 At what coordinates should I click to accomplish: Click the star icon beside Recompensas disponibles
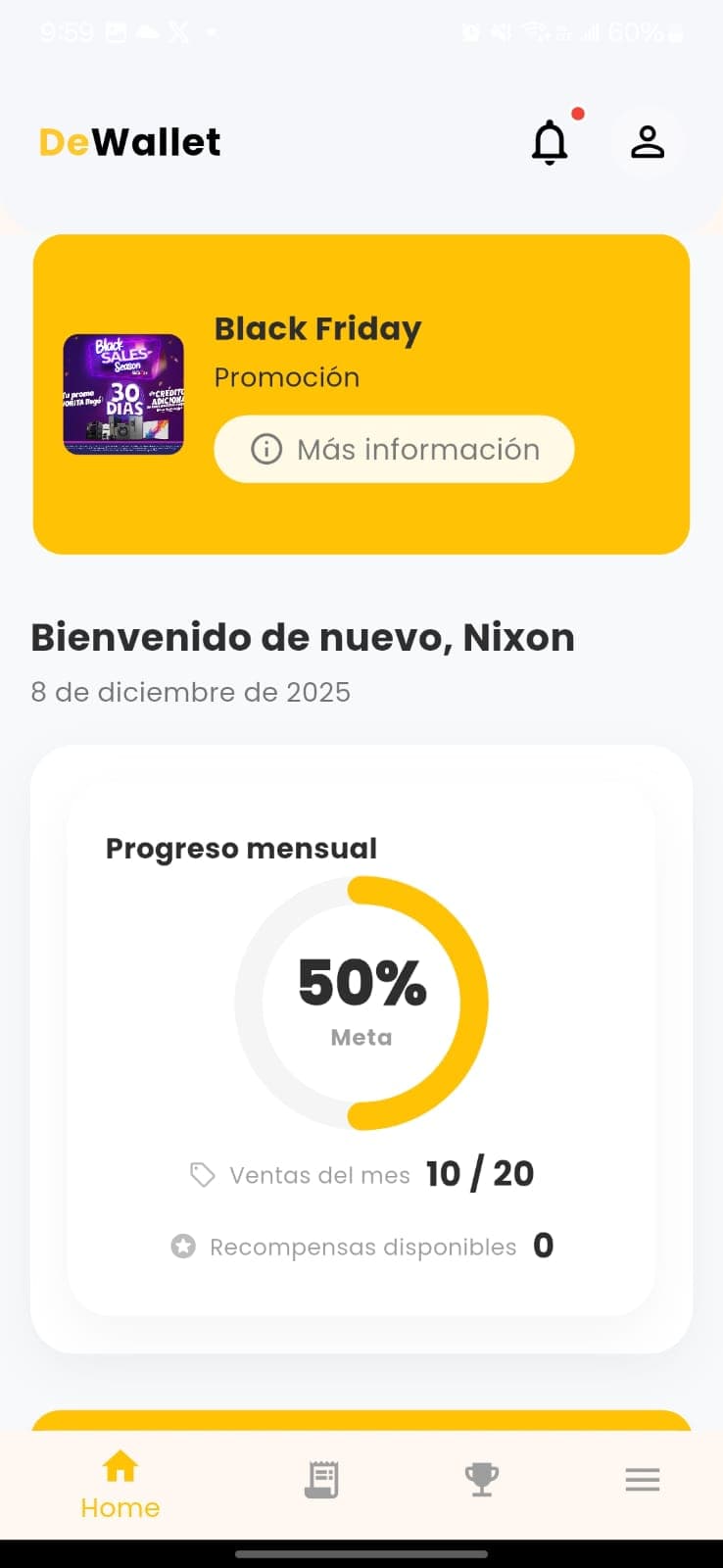click(x=184, y=1246)
